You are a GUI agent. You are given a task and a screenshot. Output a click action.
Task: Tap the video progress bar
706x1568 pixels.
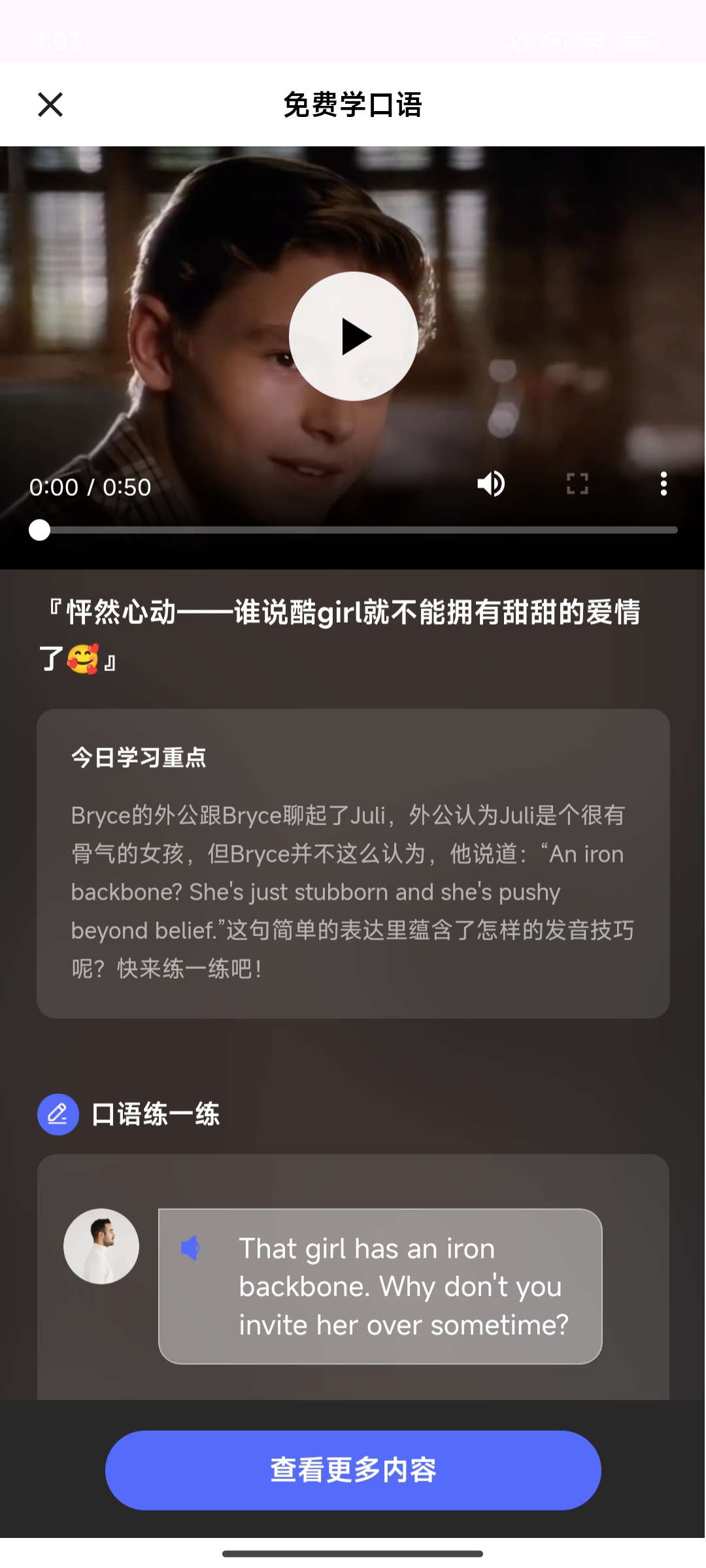353,530
